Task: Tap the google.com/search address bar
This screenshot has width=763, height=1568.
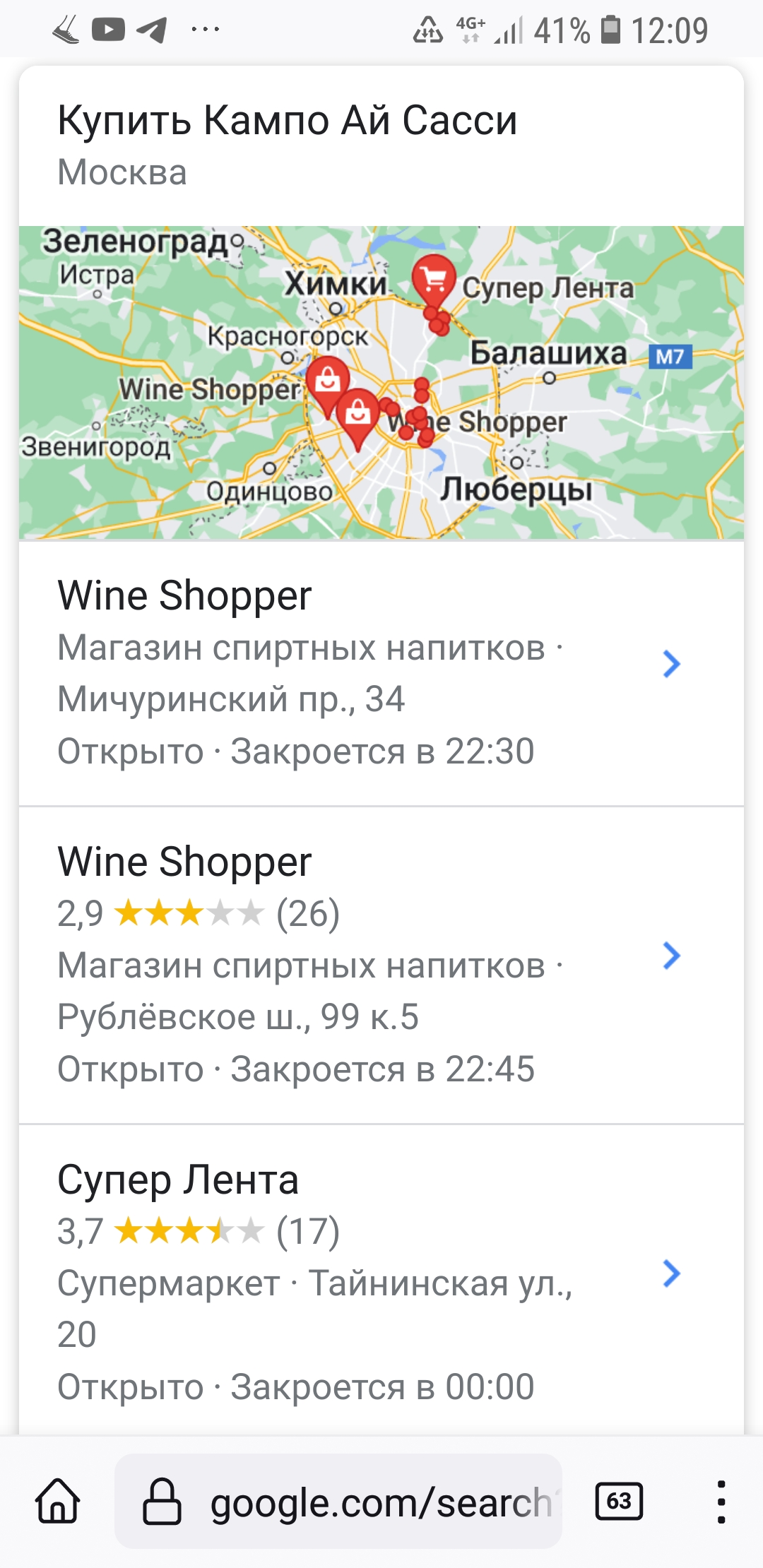Action: tap(339, 1502)
